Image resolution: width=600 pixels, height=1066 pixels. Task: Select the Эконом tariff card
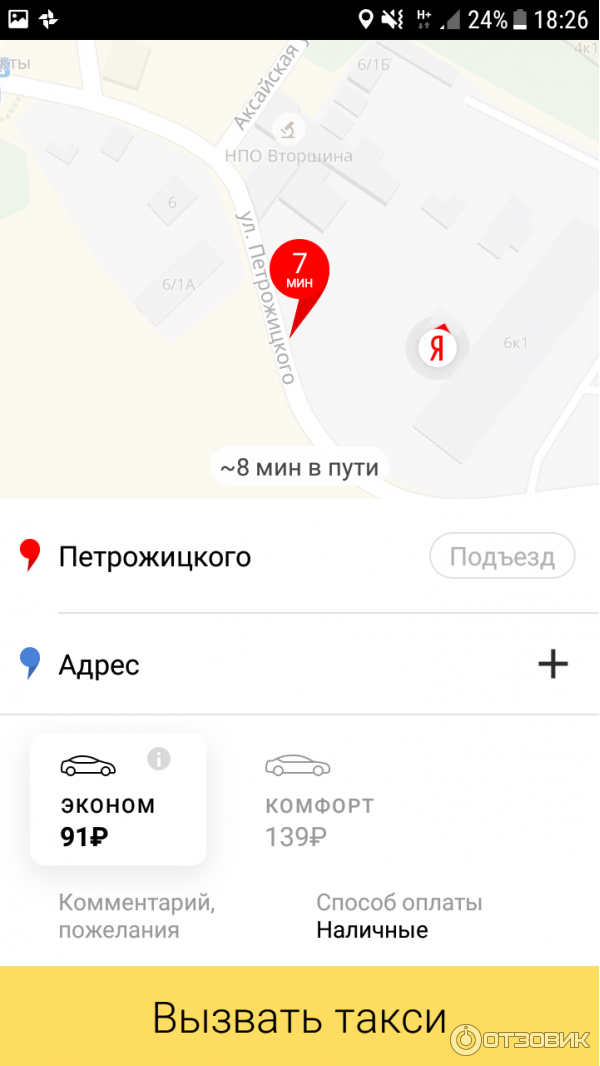[118, 799]
